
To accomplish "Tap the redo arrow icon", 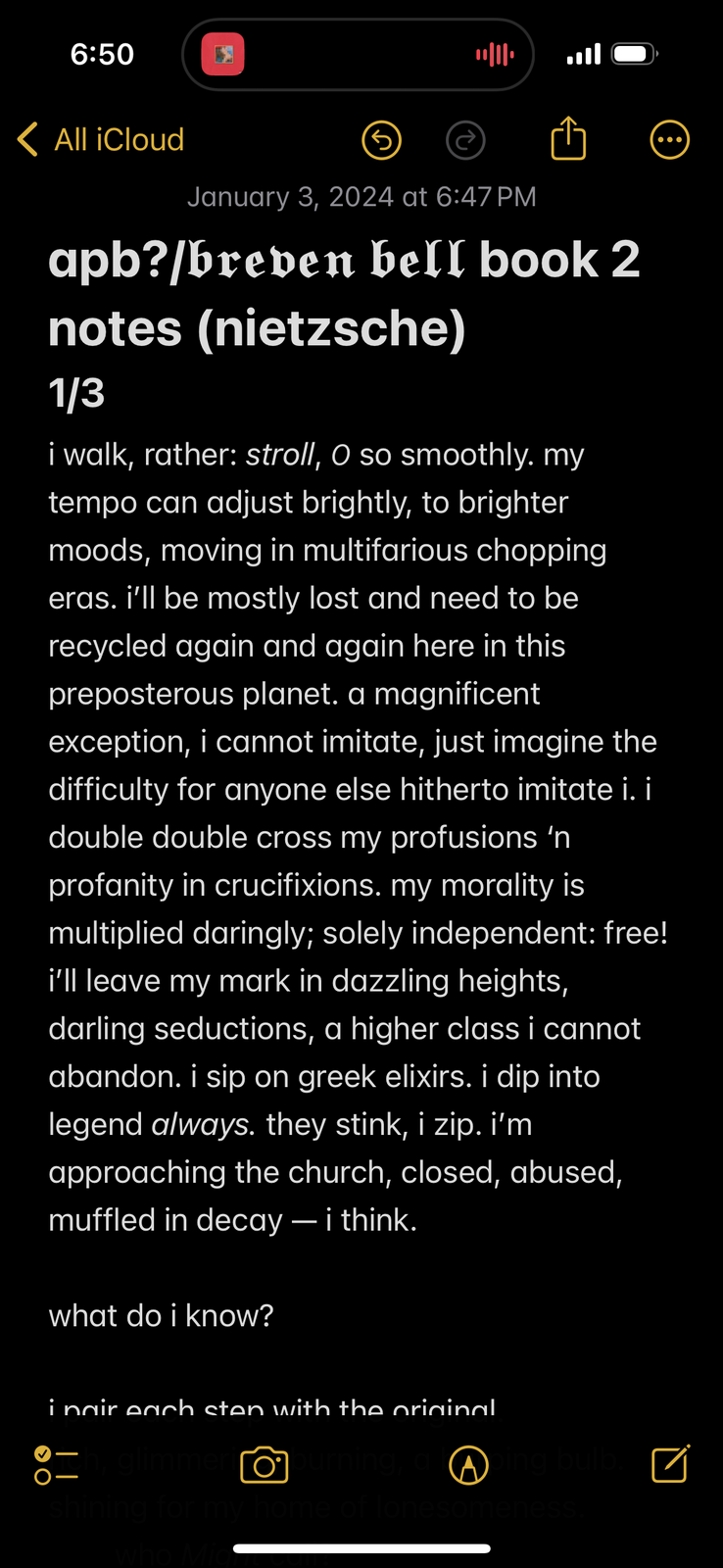I will pos(465,140).
